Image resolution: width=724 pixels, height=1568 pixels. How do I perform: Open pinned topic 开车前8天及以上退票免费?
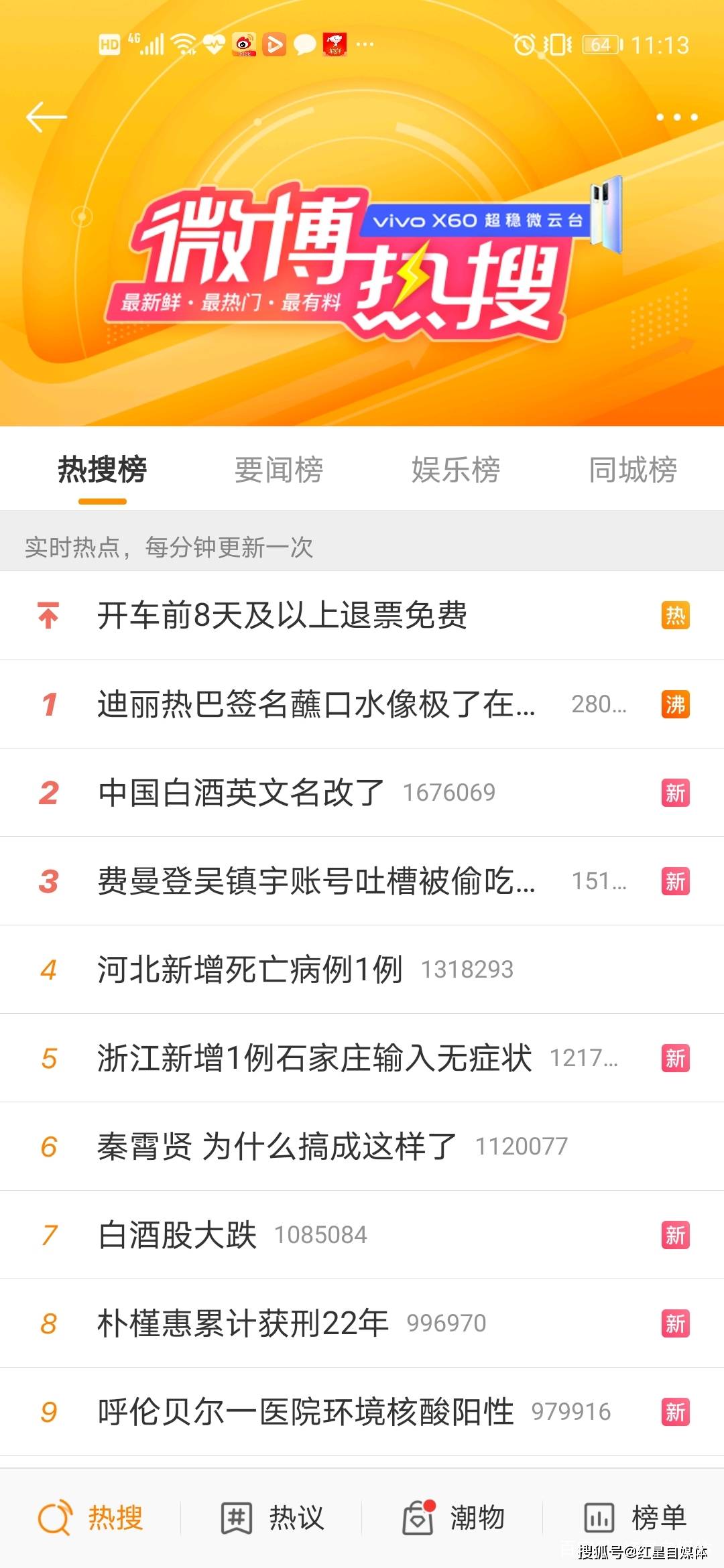coord(282,615)
